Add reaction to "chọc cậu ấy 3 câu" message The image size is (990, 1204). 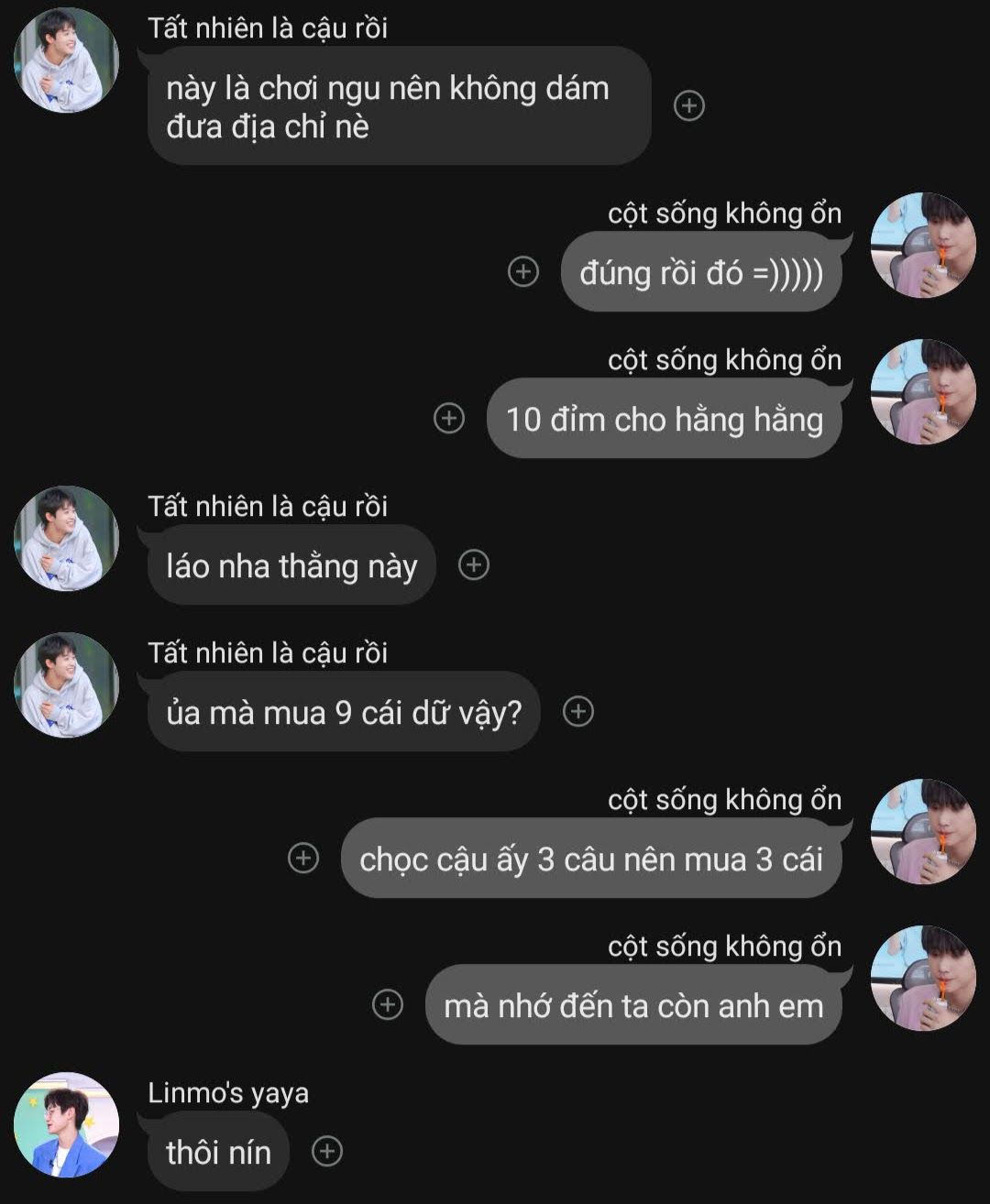coord(303,858)
